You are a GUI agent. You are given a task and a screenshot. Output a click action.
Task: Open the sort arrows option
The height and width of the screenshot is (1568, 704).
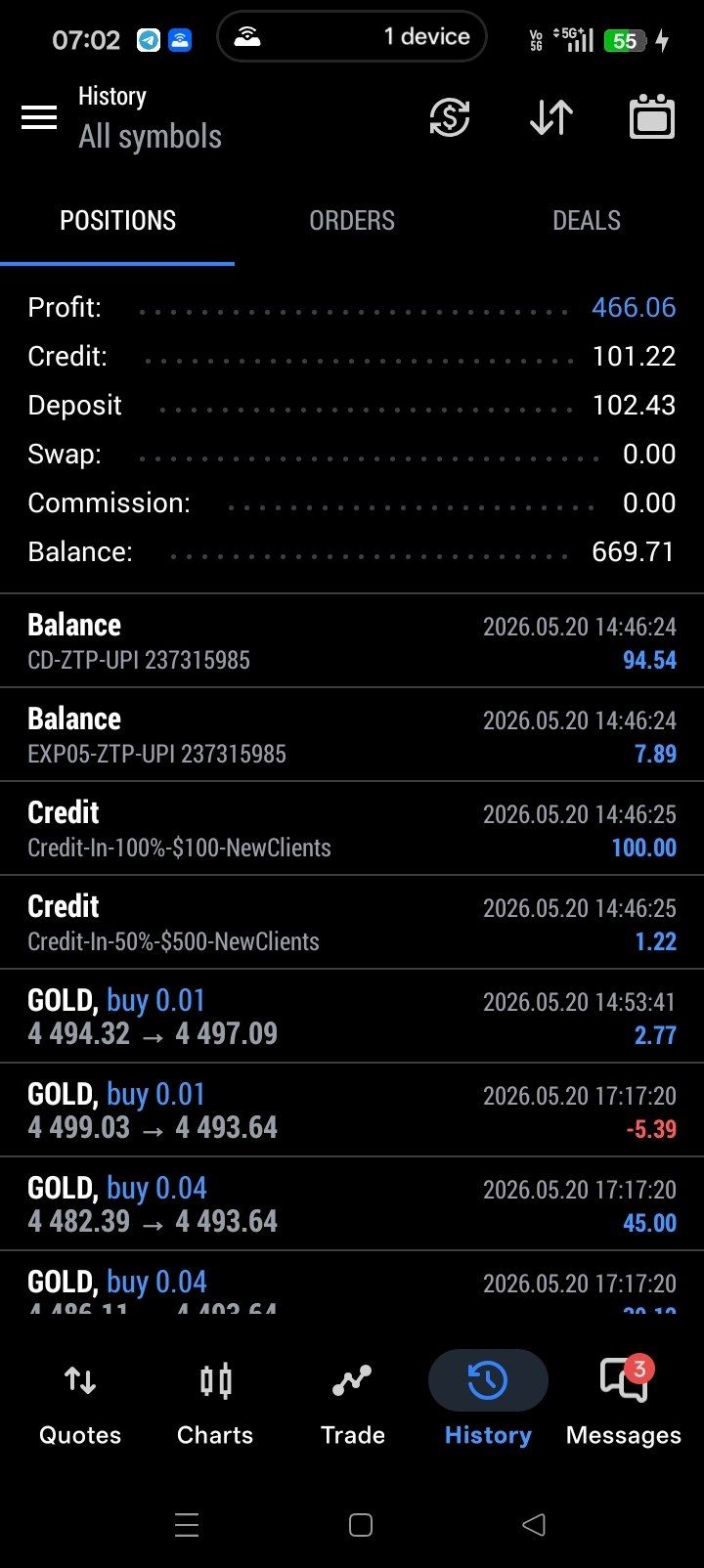551,117
